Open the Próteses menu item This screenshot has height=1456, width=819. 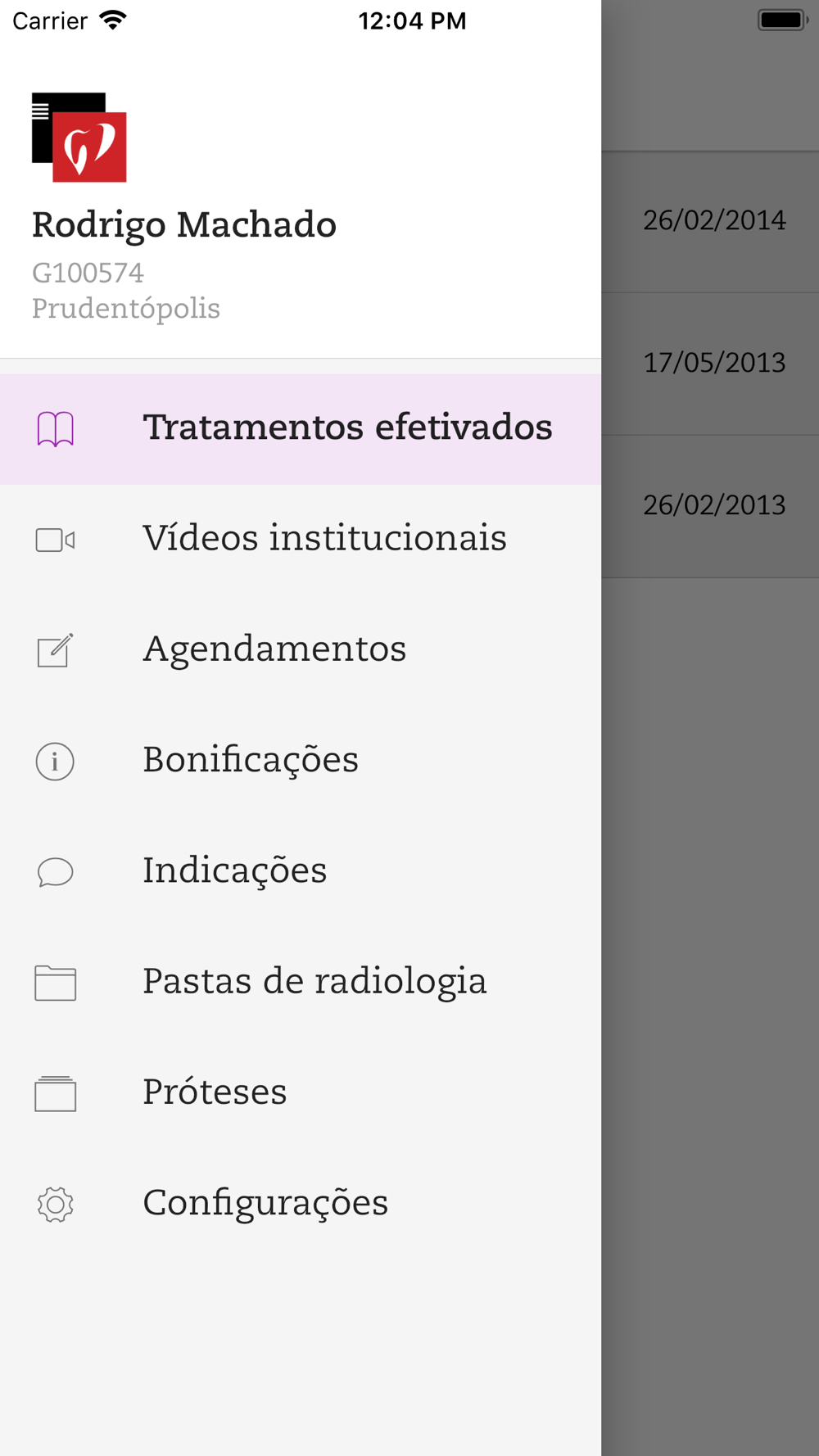tap(301, 1092)
